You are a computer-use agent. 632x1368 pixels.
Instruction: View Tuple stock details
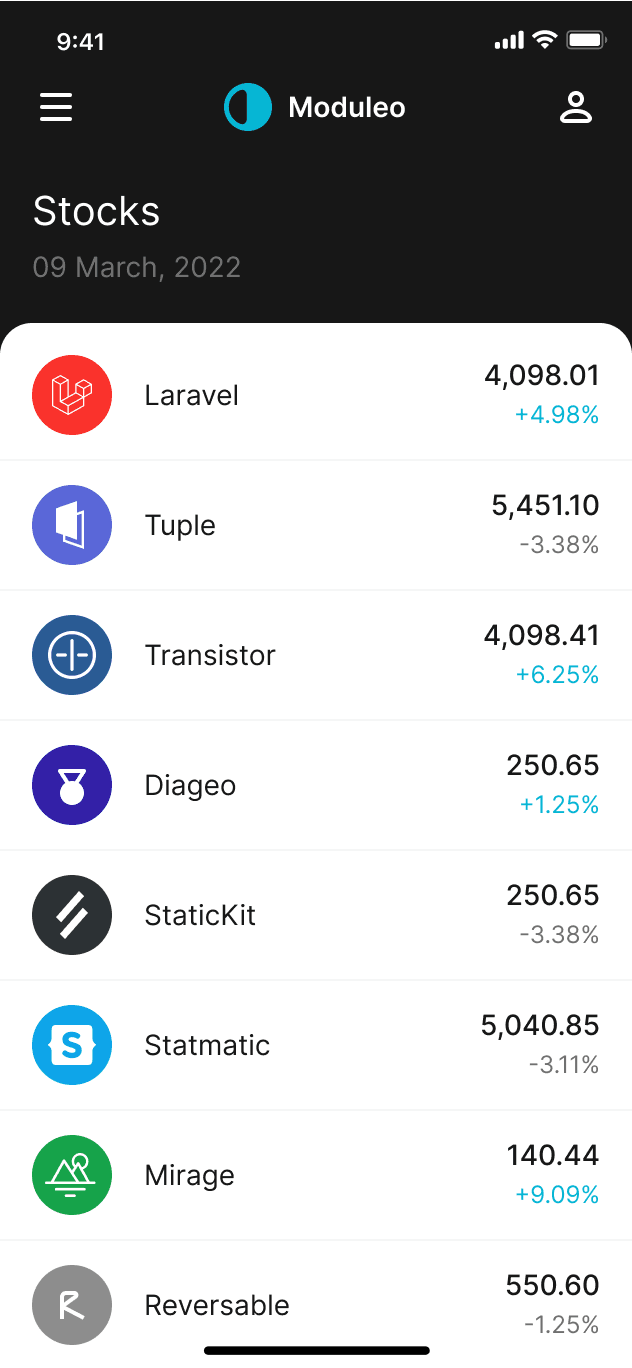[x=316, y=525]
